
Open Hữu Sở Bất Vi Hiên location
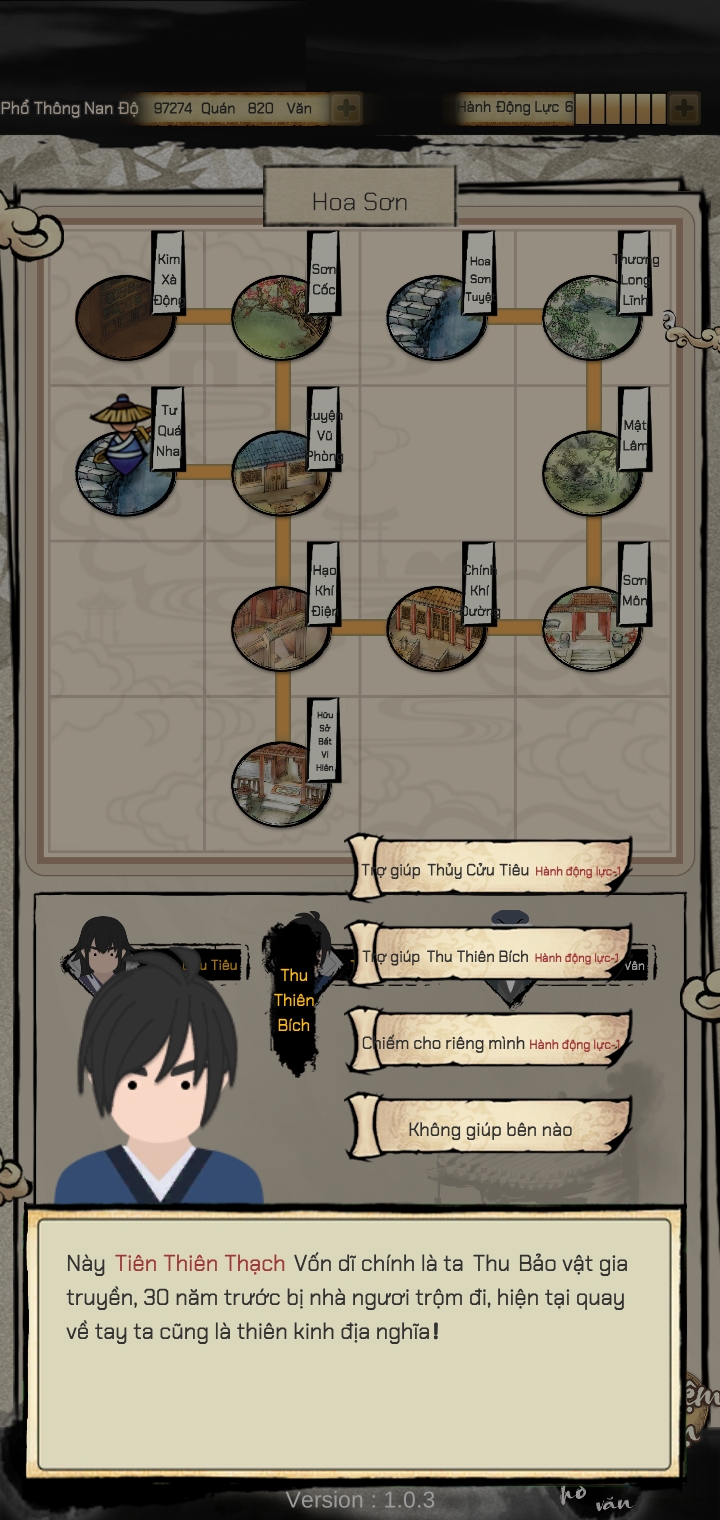[282, 783]
